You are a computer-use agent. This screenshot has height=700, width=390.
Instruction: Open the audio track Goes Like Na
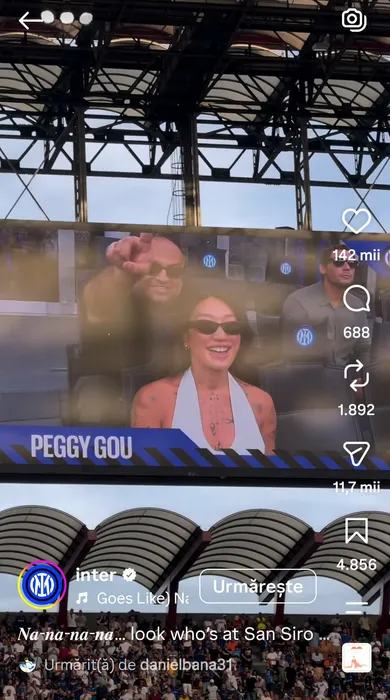[133, 598]
